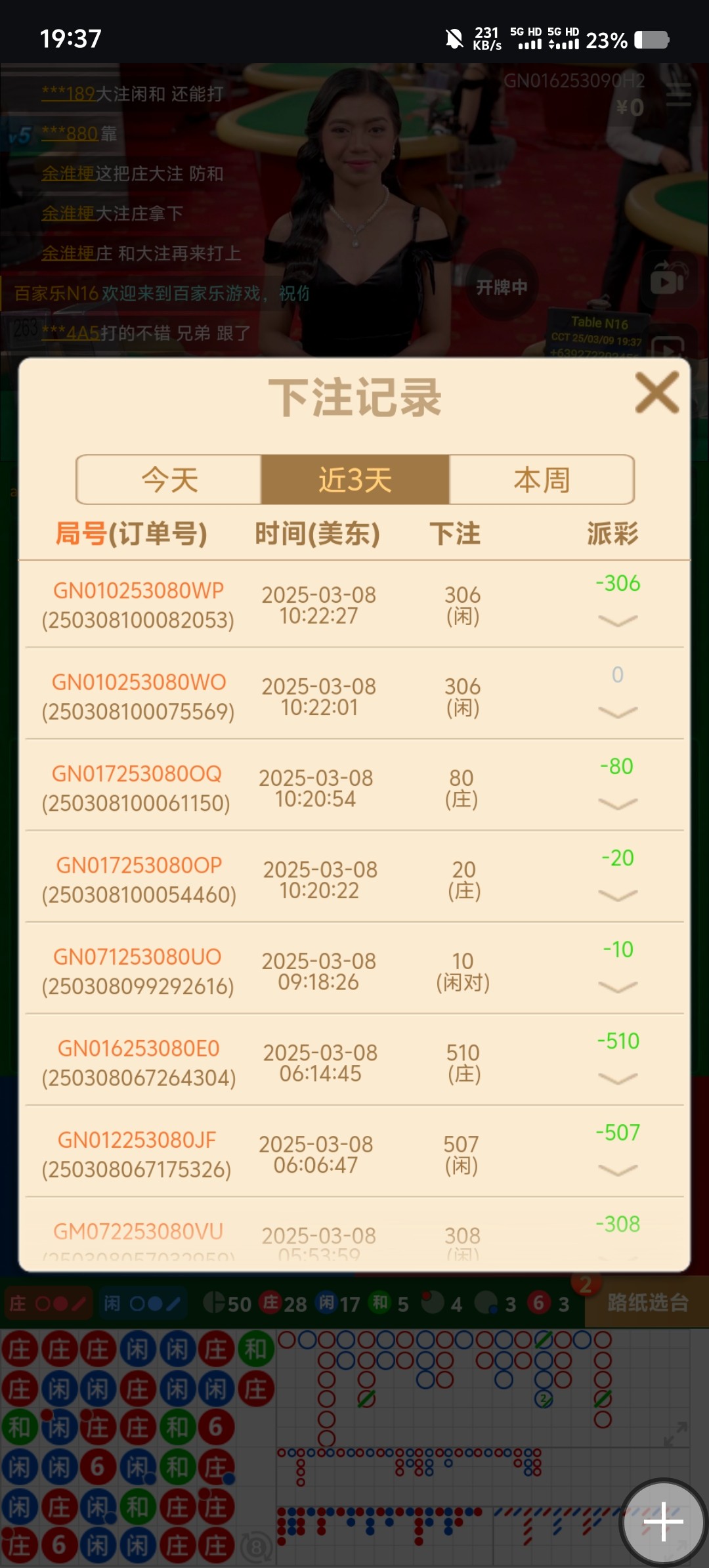Select the 近3天 tab
The height and width of the screenshot is (1568, 709).
(x=355, y=480)
